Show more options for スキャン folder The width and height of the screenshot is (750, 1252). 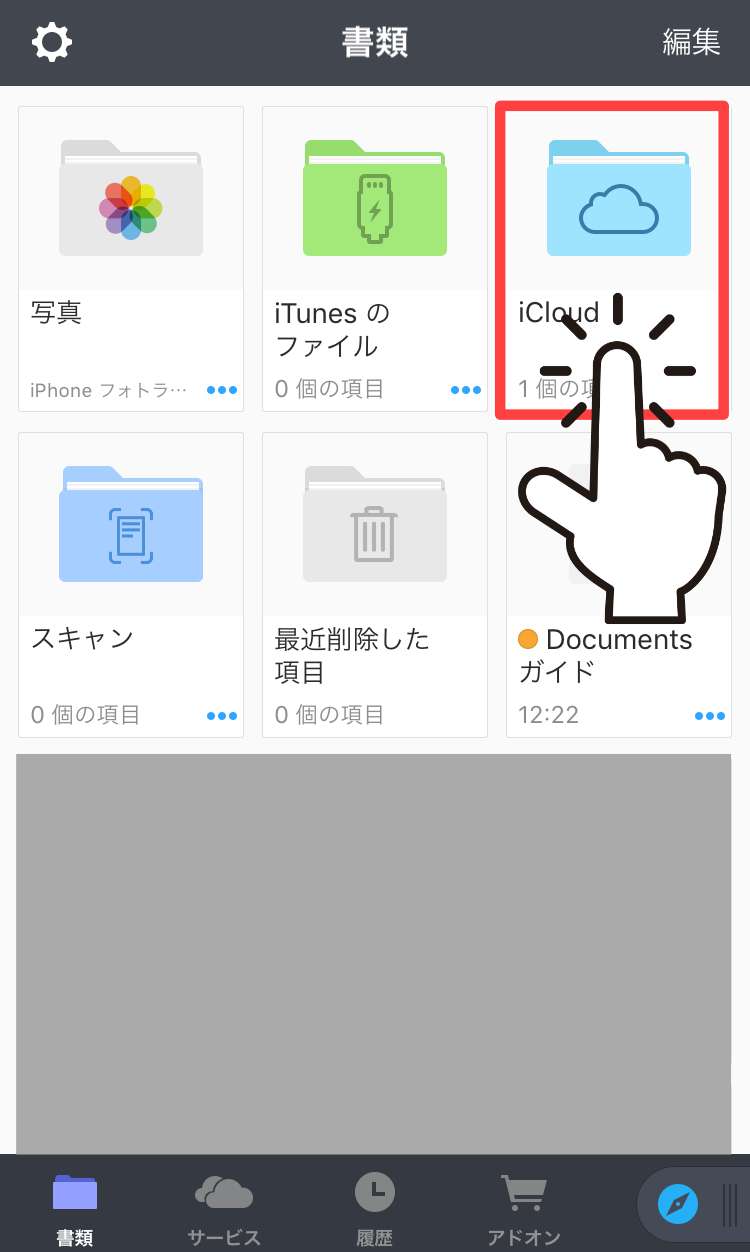pyautogui.click(x=221, y=715)
